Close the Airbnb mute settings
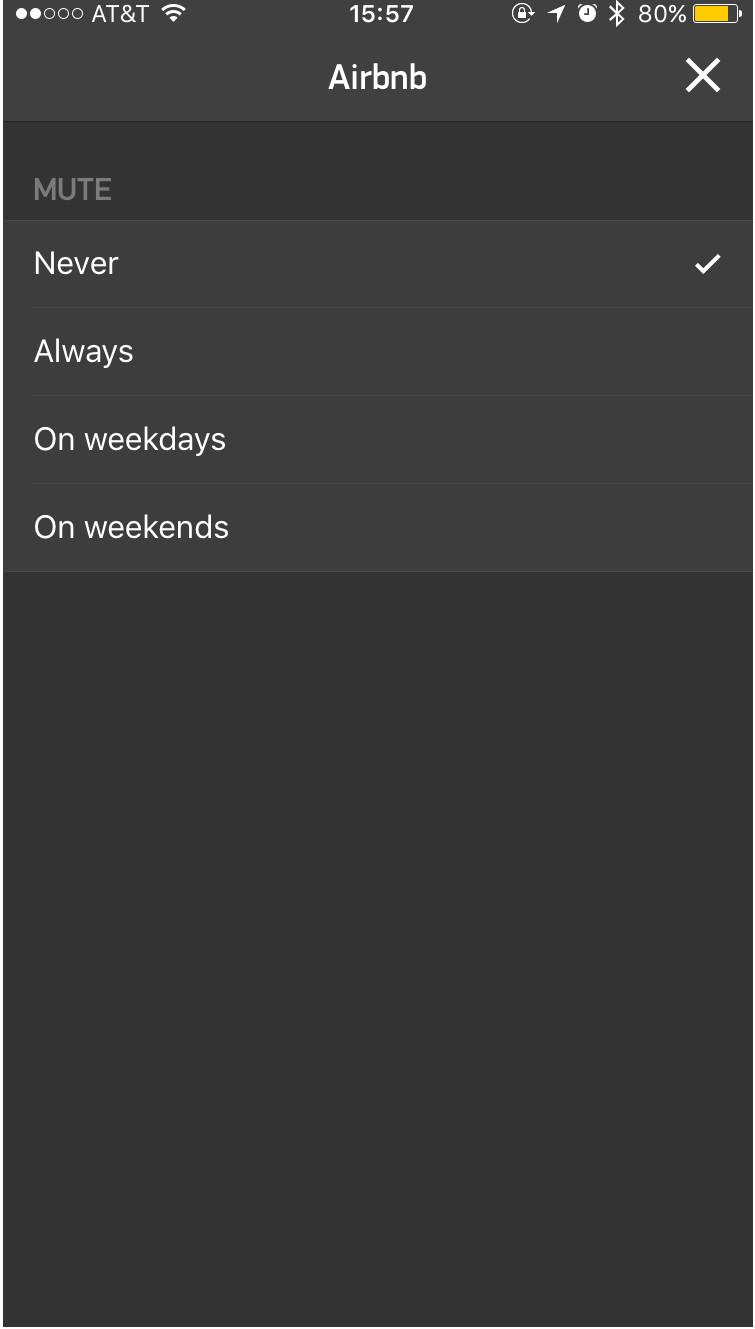 click(x=702, y=76)
